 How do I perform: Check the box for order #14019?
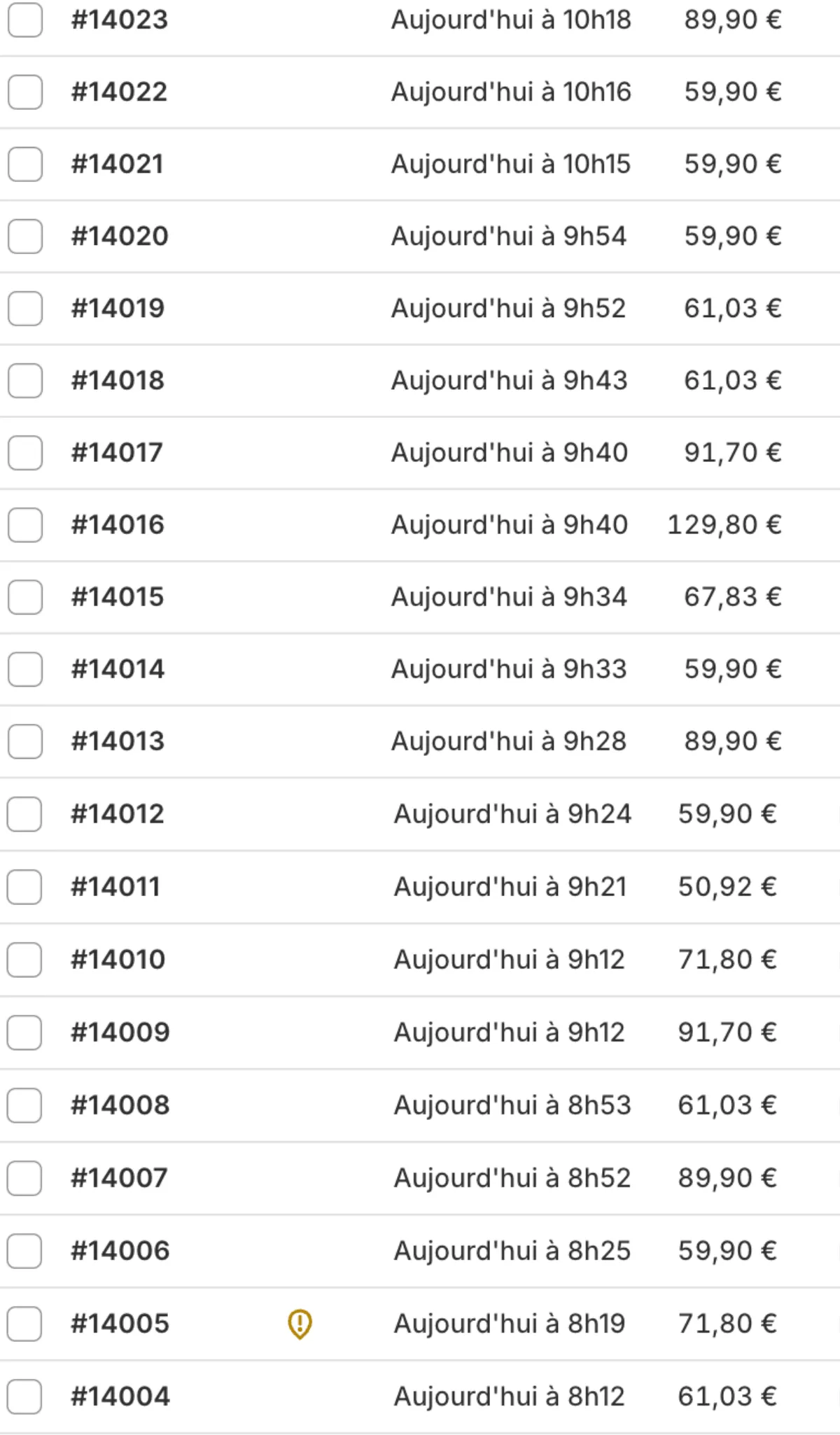point(25,308)
